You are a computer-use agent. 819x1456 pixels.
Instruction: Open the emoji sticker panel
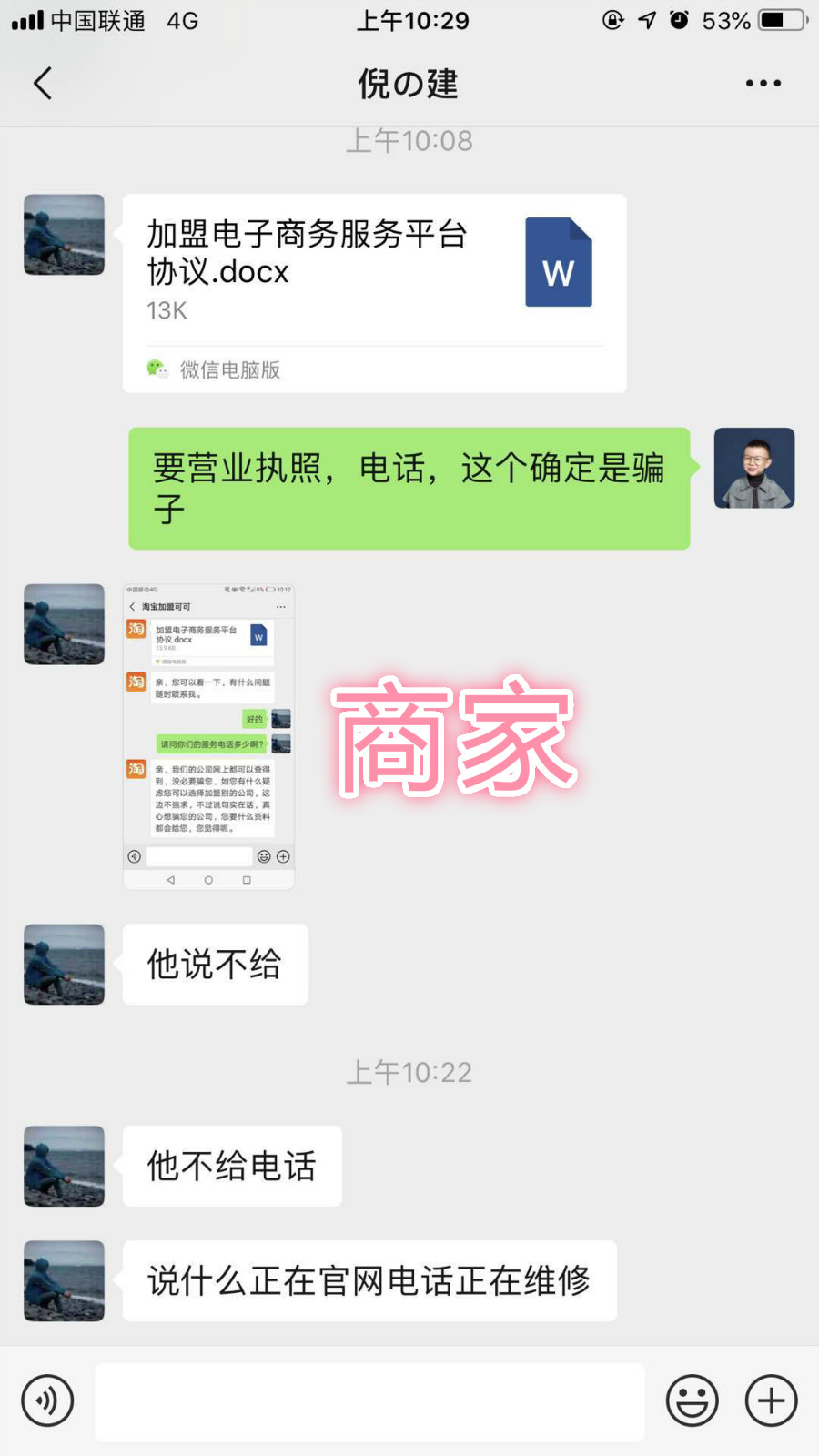tap(692, 1400)
